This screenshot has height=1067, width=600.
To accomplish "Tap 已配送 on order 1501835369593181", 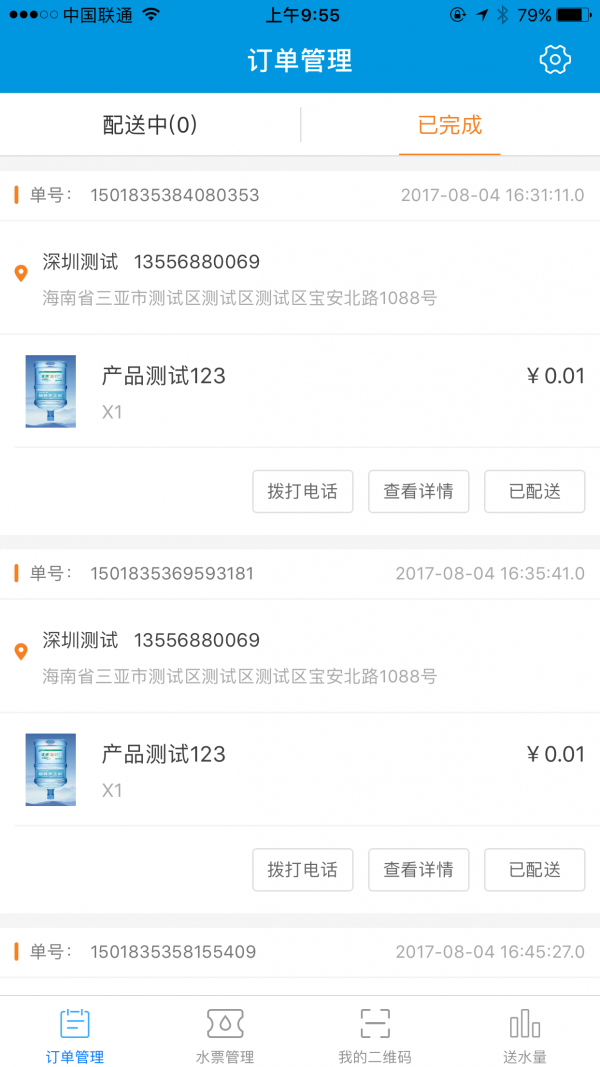I will click(534, 869).
